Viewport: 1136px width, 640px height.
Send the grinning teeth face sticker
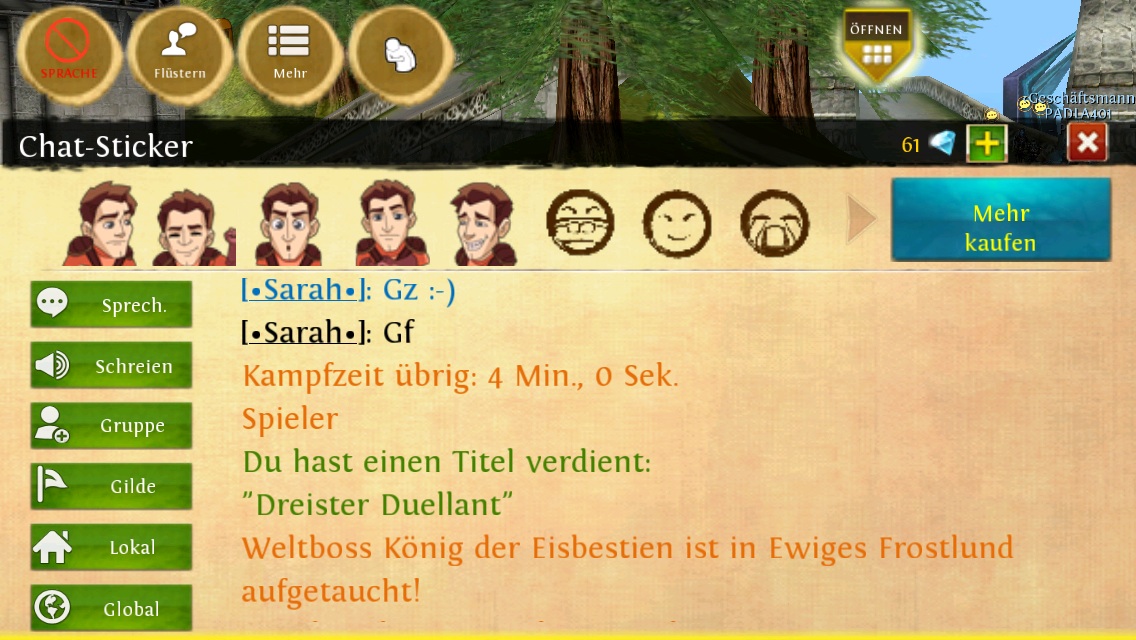(580, 223)
